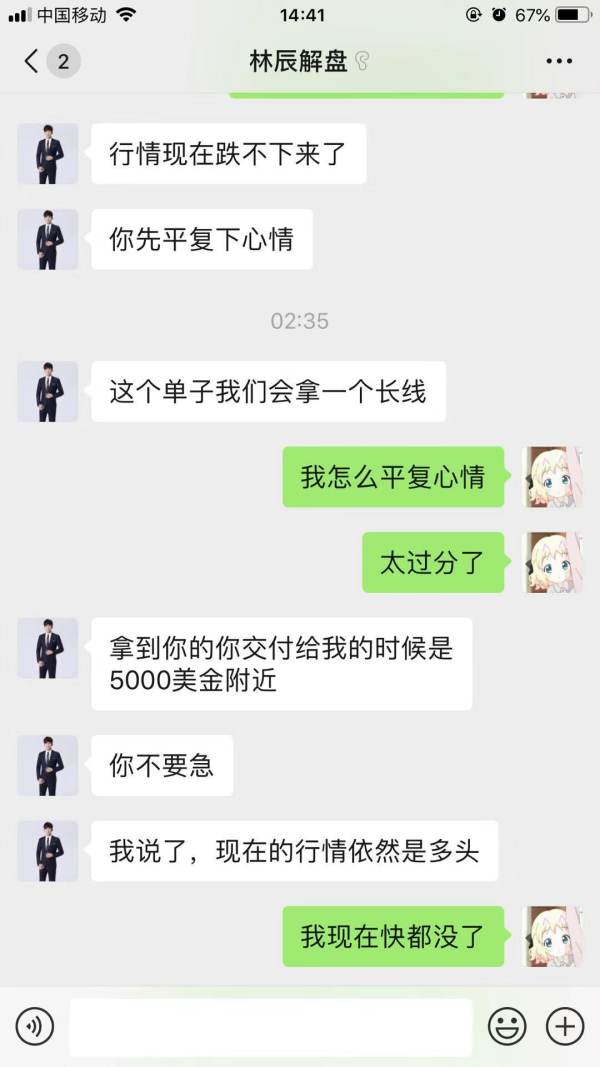Switch to voice message input

coord(34,1026)
